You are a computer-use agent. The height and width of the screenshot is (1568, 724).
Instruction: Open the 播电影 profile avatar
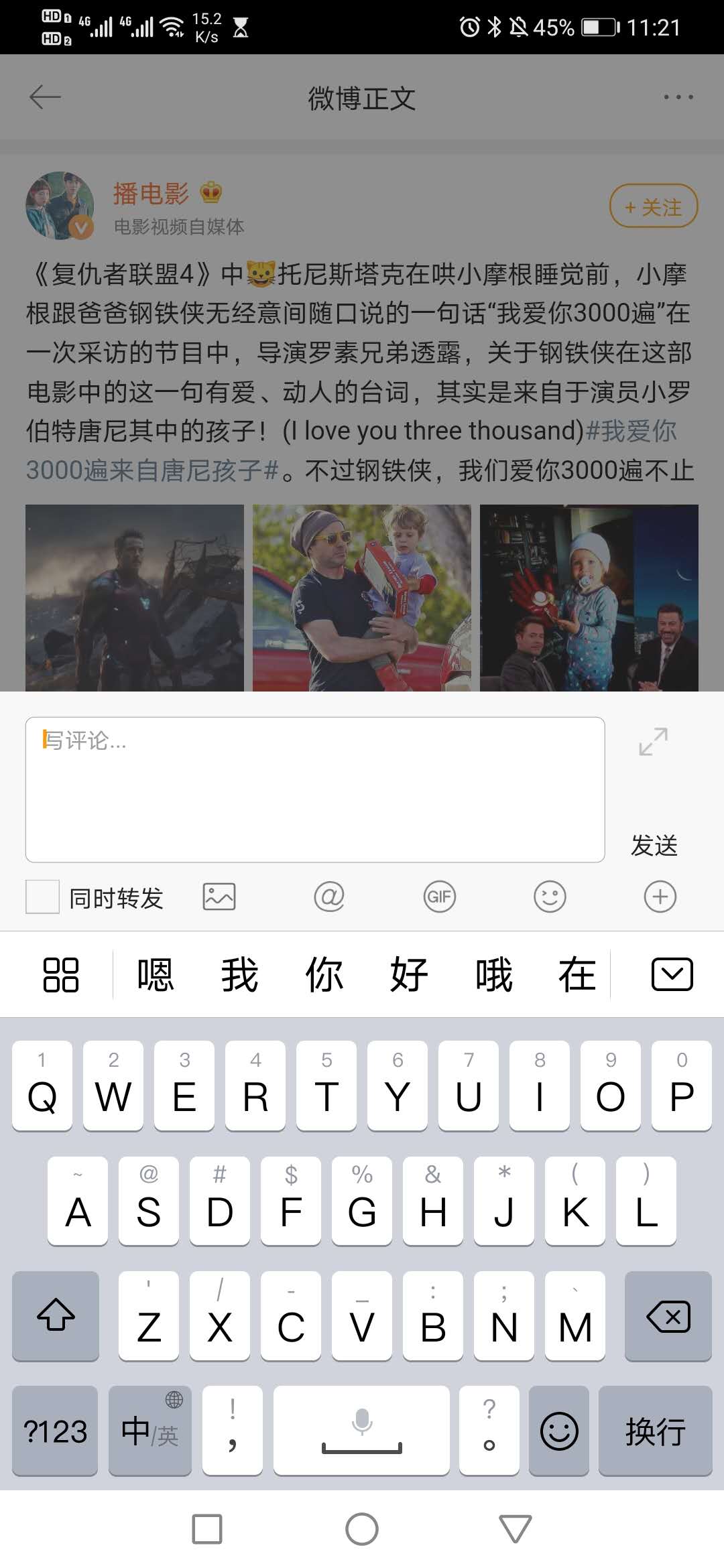coord(59,206)
